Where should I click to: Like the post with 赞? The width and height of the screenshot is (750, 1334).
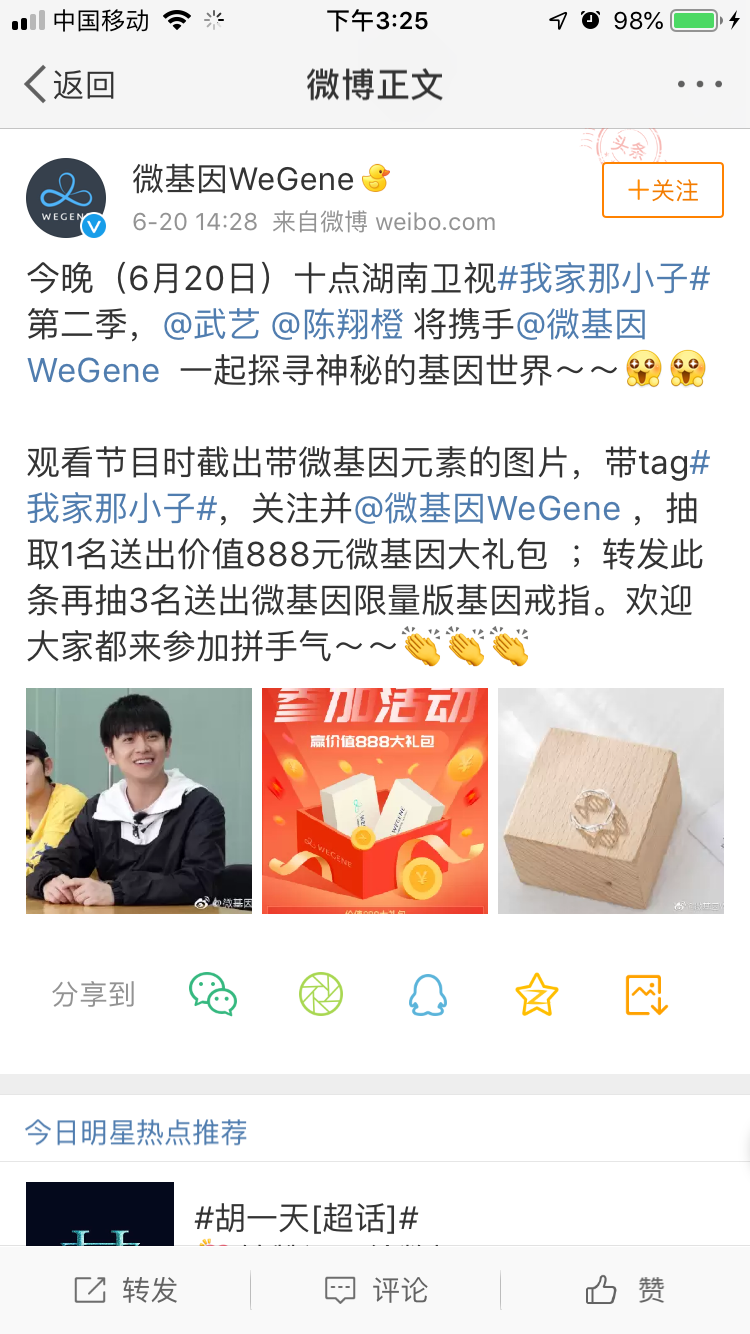(625, 1290)
